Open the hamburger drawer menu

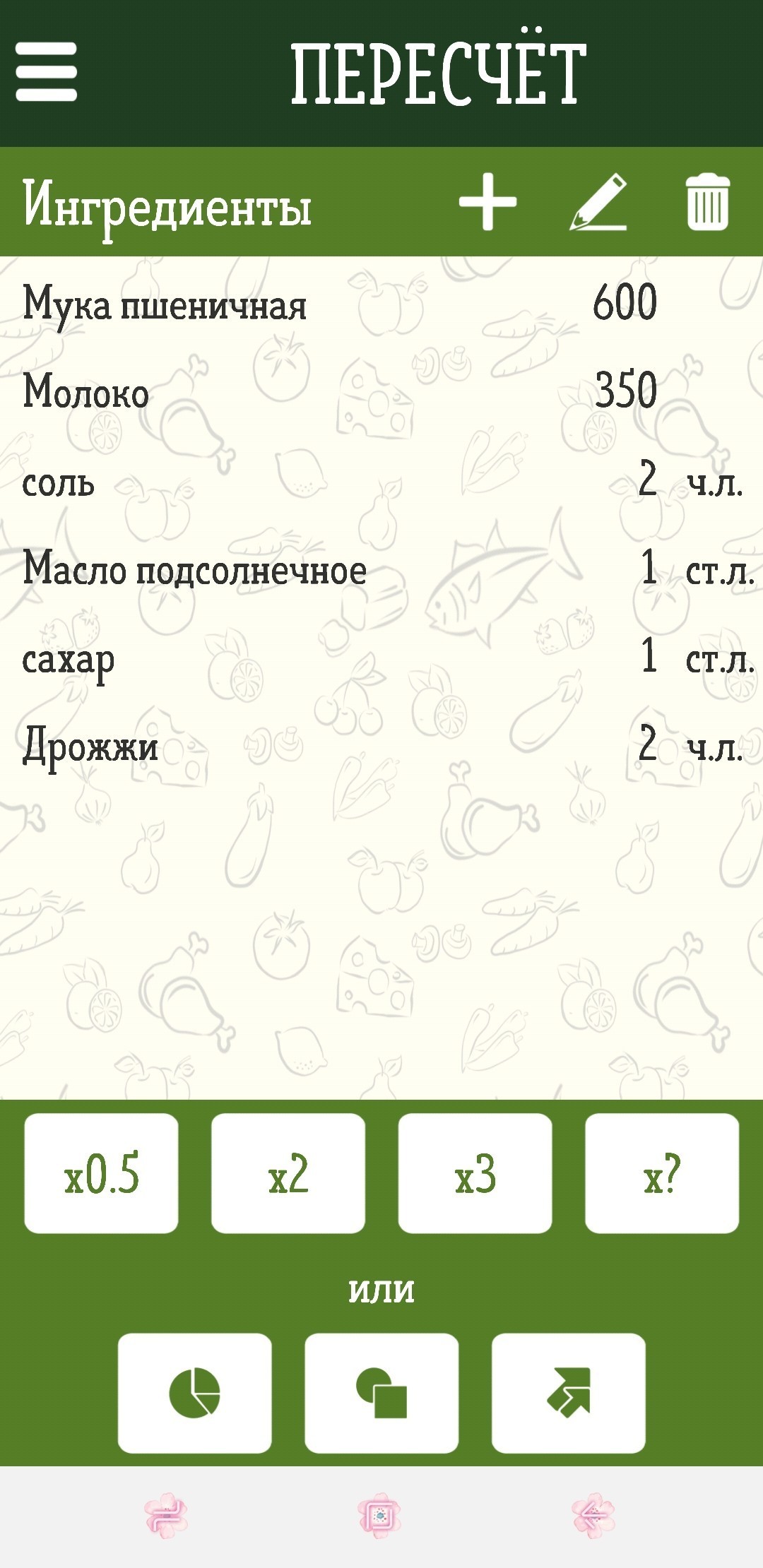click(x=46, y=71)
